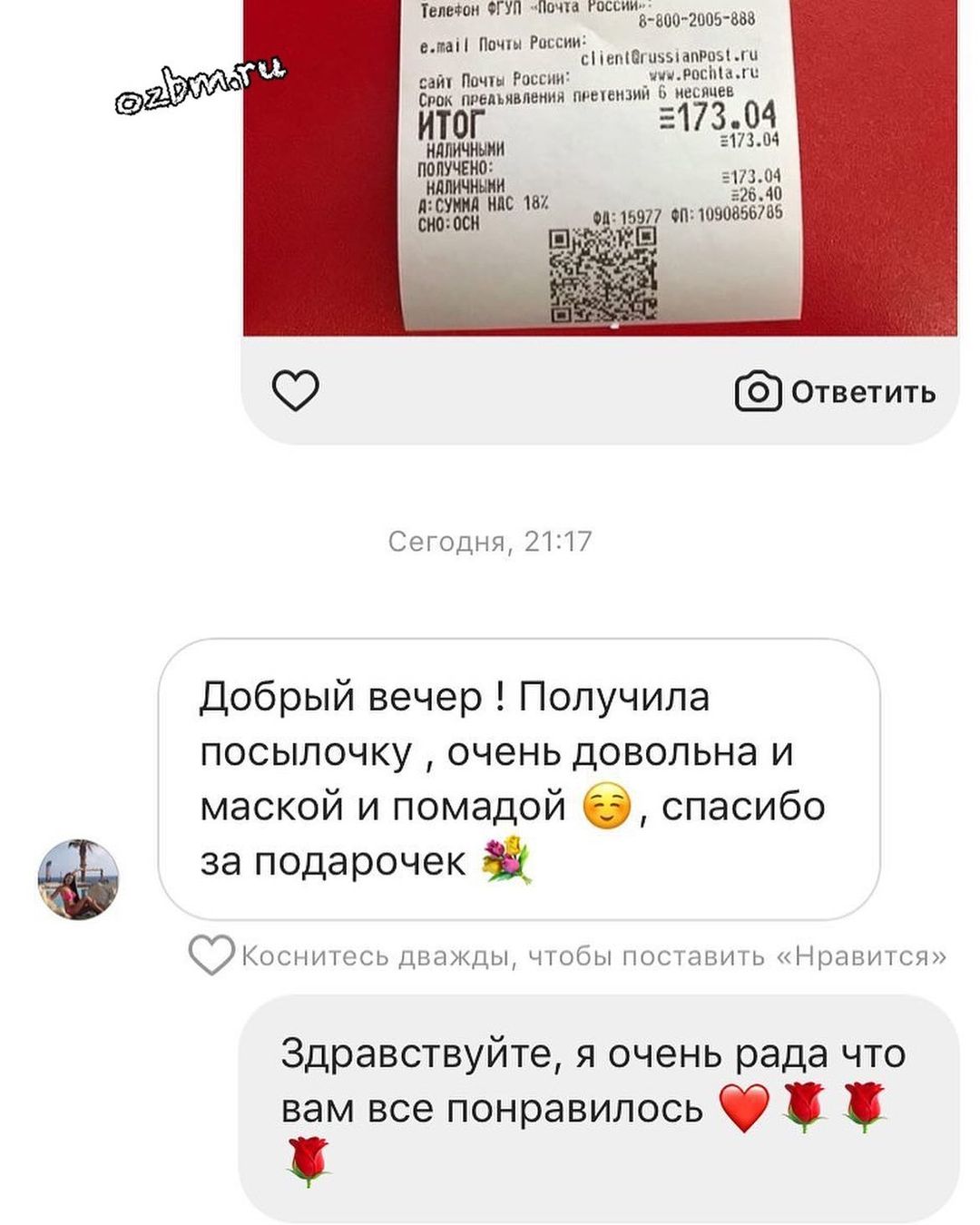The height and width of the screenshot is (1225, 980).
Task: Open the sender's profile avatar
Action: (78, 879)
